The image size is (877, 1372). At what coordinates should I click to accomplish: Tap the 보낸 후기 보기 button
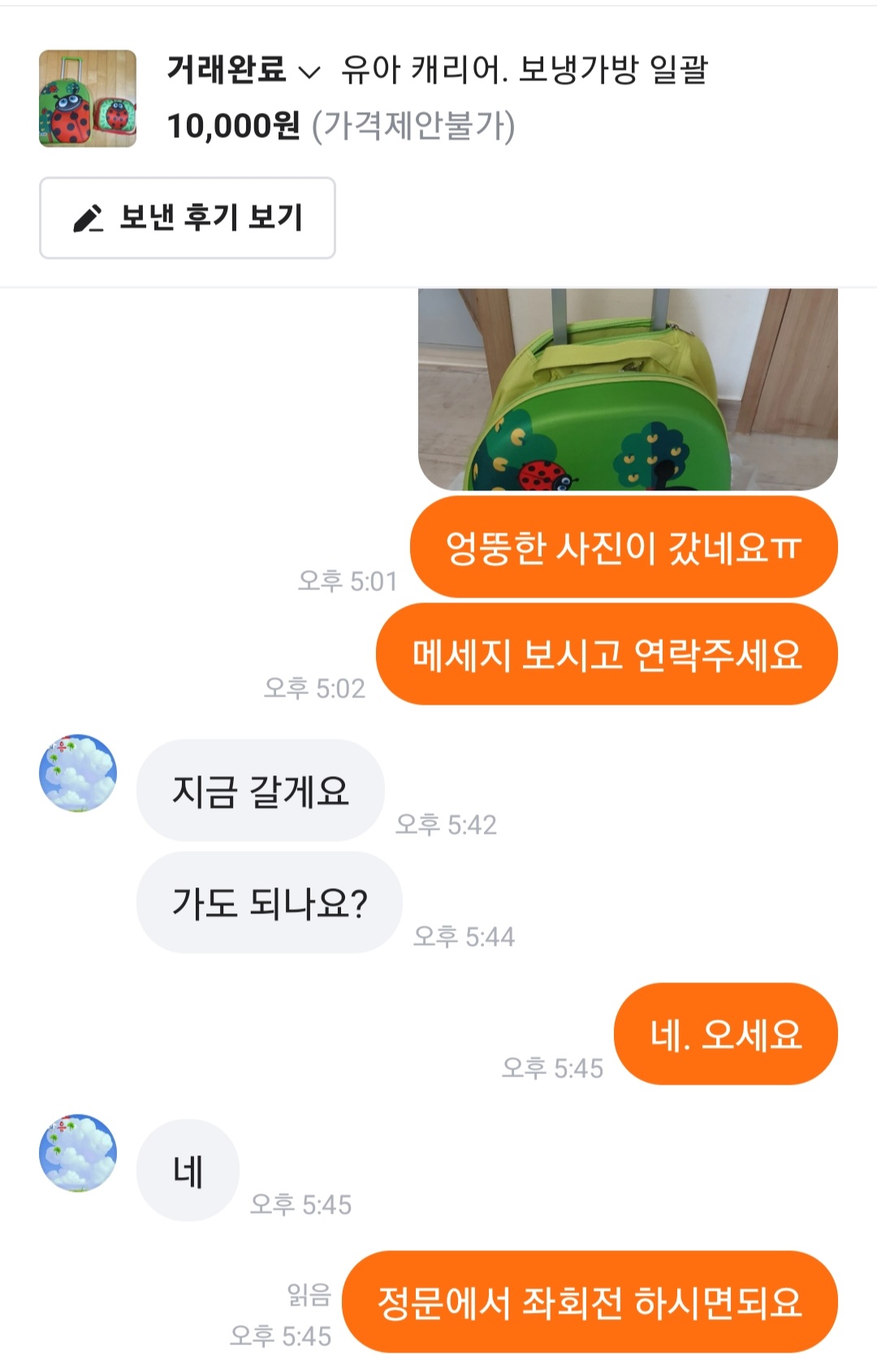(x=188, y=218)
